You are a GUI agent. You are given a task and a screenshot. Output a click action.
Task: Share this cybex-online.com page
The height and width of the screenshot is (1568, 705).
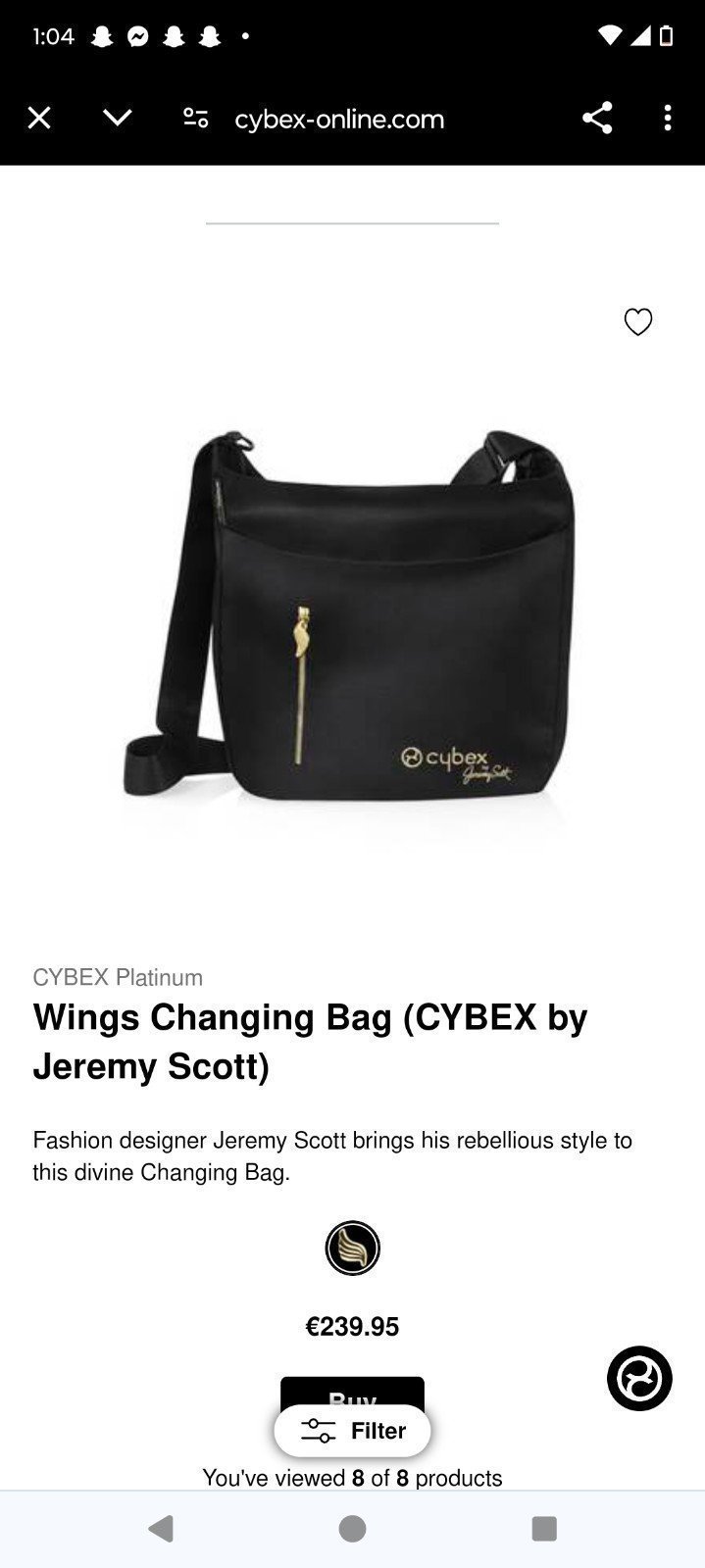pyautogui.click(x=597, y=119)
